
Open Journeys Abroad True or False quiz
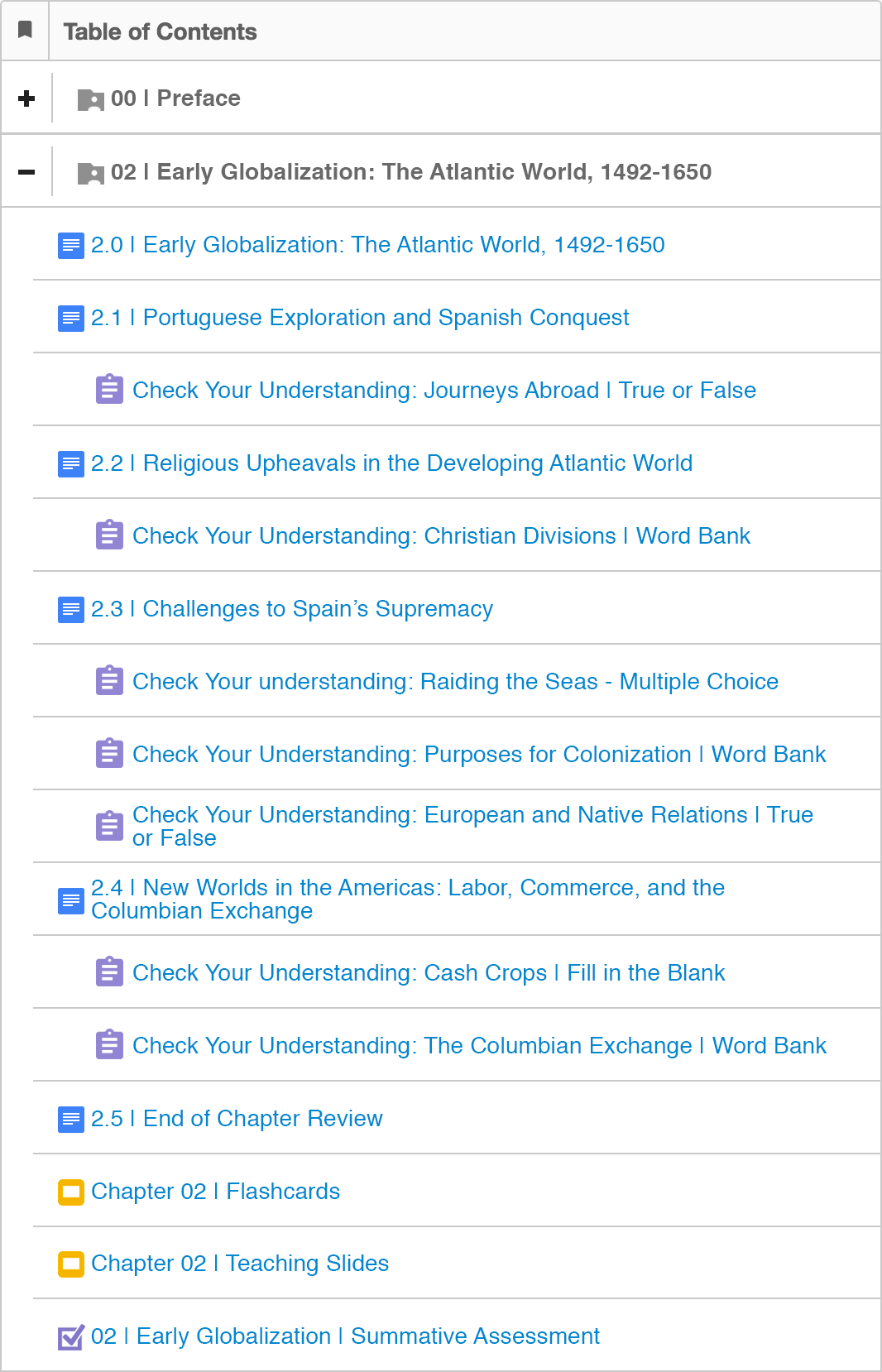[443, 391]
